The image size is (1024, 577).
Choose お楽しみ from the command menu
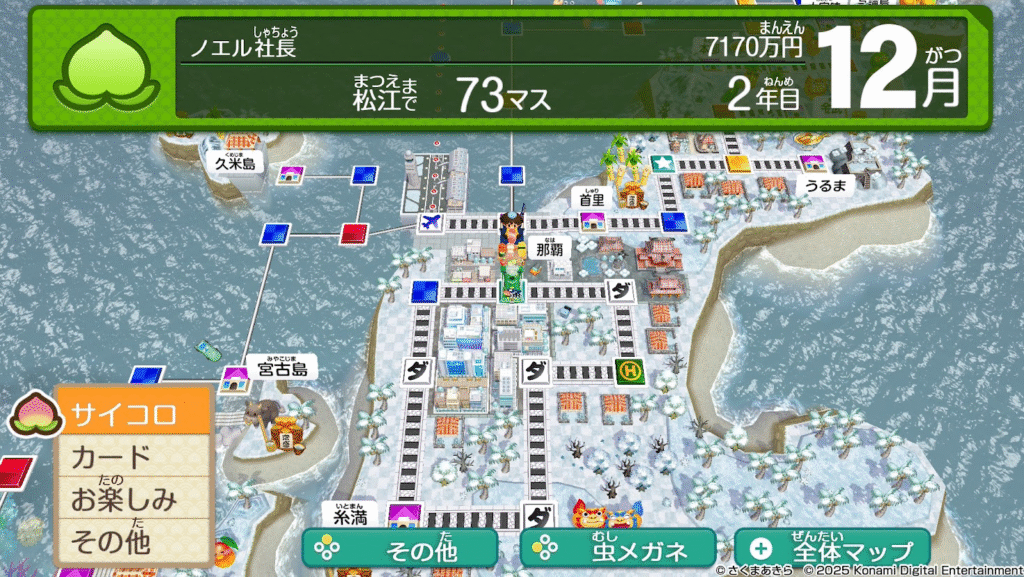[x=135, y=499]
